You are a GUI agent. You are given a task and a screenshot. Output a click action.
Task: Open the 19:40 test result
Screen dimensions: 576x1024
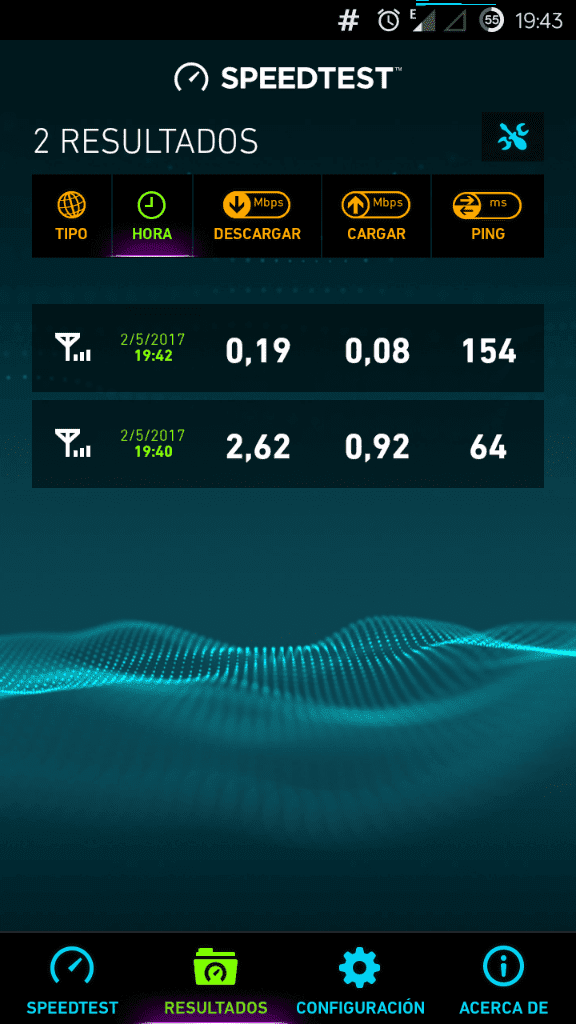(x=288, y=444)
